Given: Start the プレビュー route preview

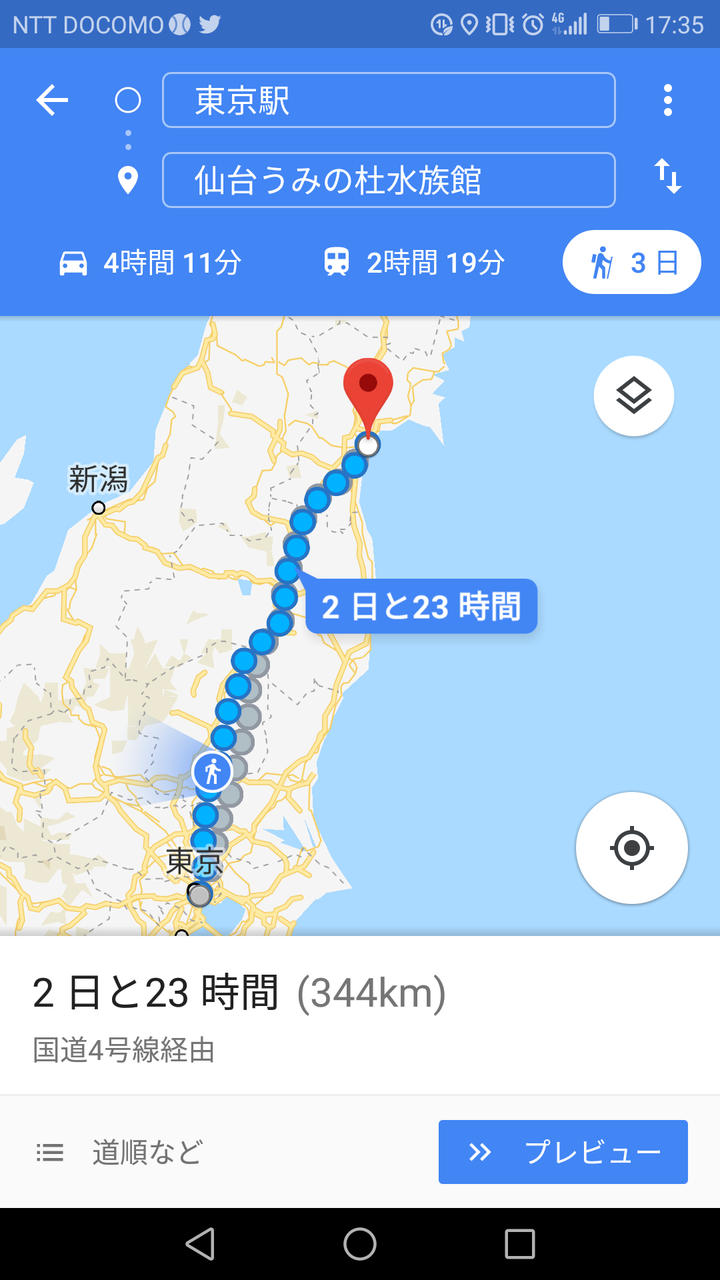Looking at the screenshot, I should click(x=563, y=1152).
